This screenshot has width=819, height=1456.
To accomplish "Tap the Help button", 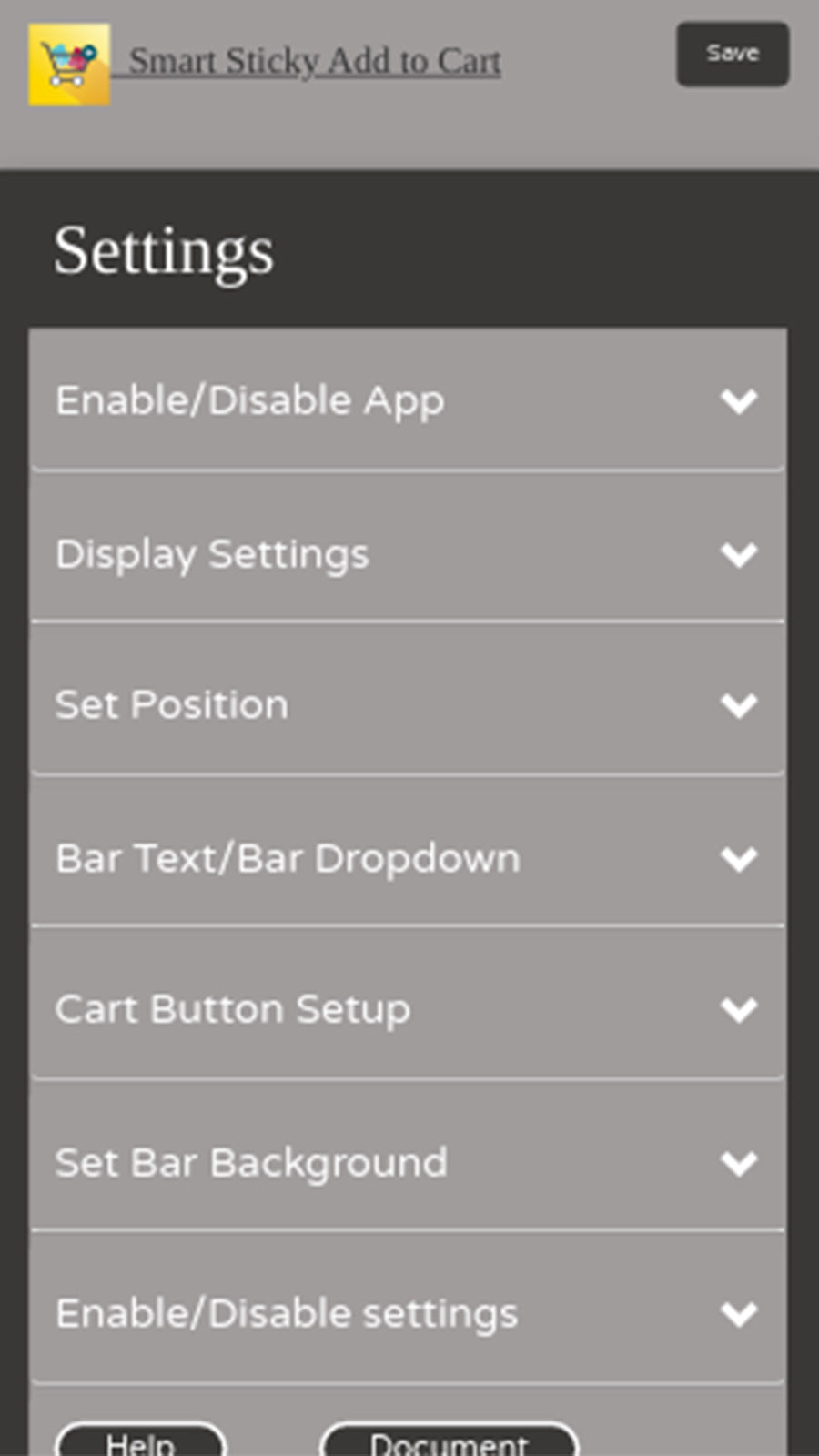I will 140,1441.
